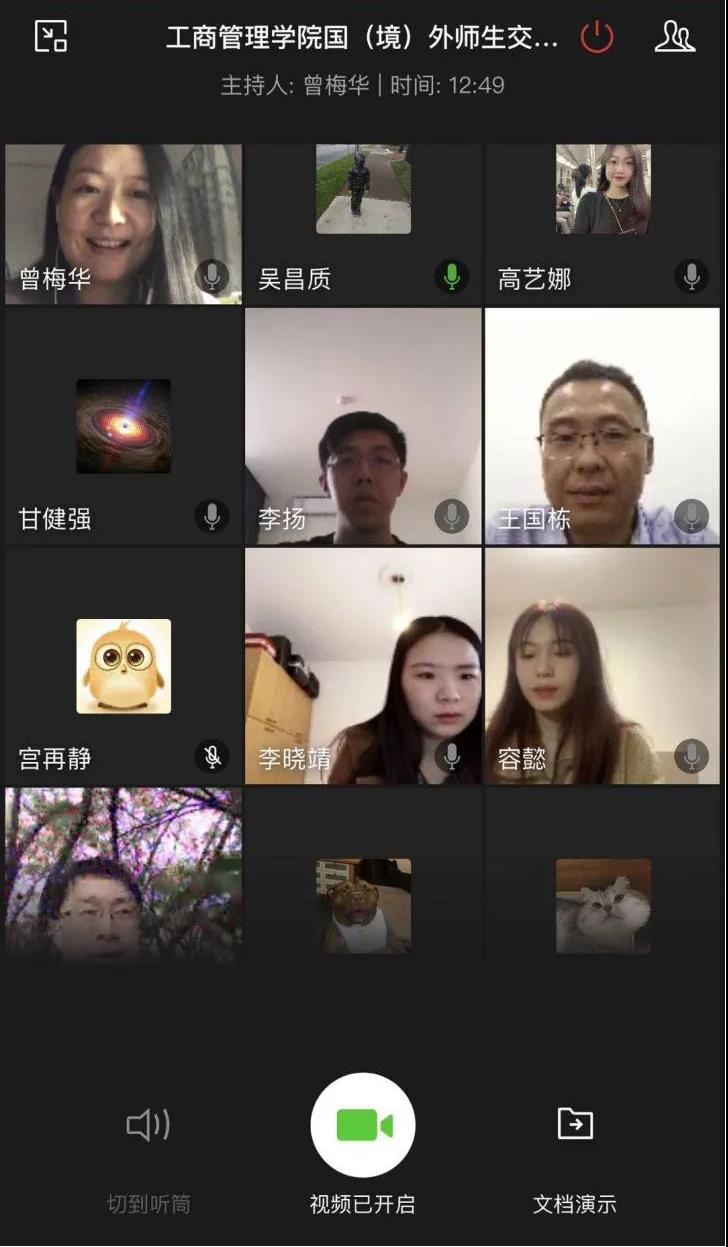Select 甘健强's participant tile
Screen dimensions: 728x1247
click(x=123, y=427)
